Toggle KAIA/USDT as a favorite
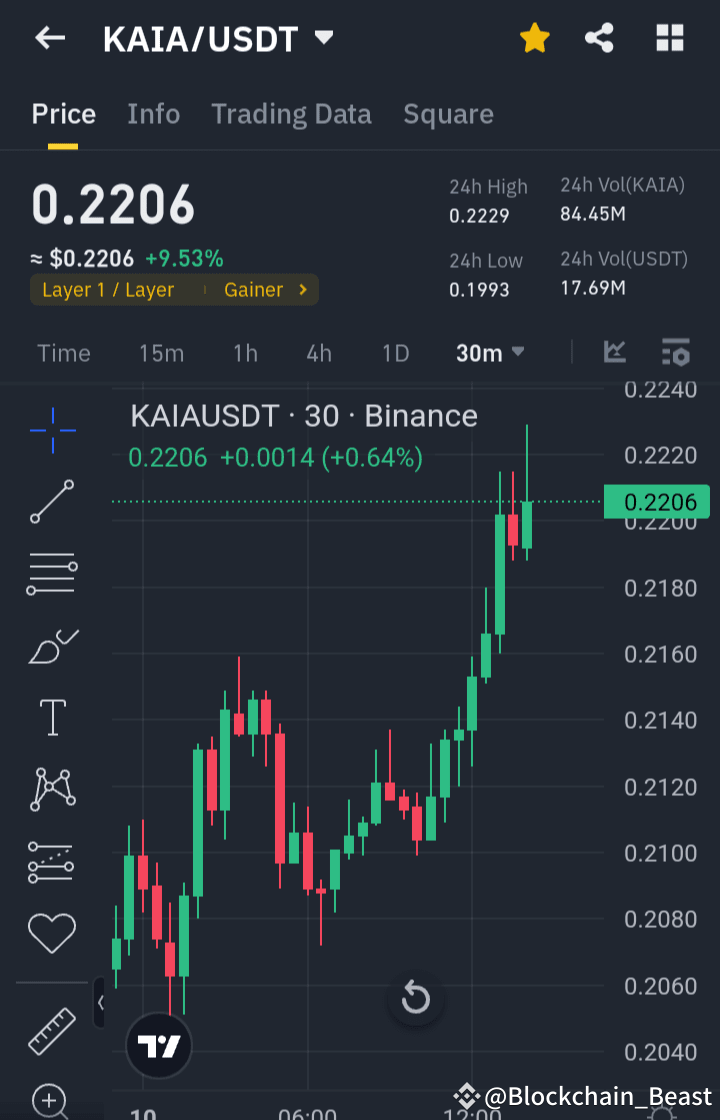This screenshot has height=1120, width=720. coord(535,37)
